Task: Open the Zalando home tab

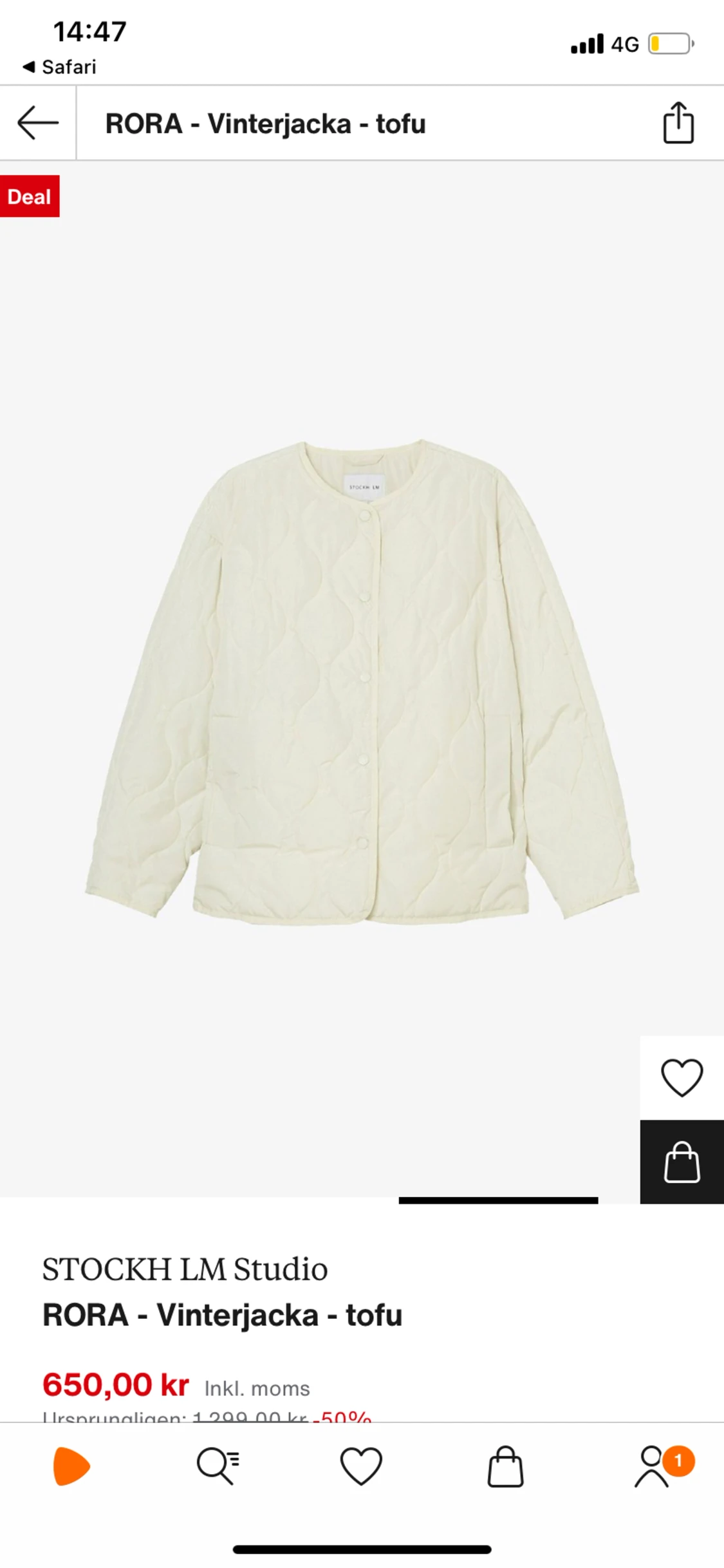Action: click(x=71, y=1466)
